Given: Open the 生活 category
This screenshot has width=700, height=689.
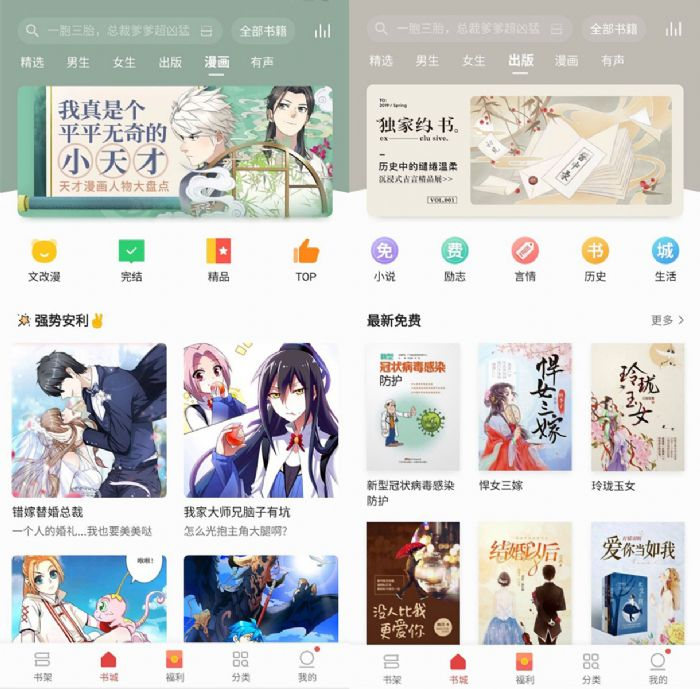Looking at the screenshot, I should (665, 260).
